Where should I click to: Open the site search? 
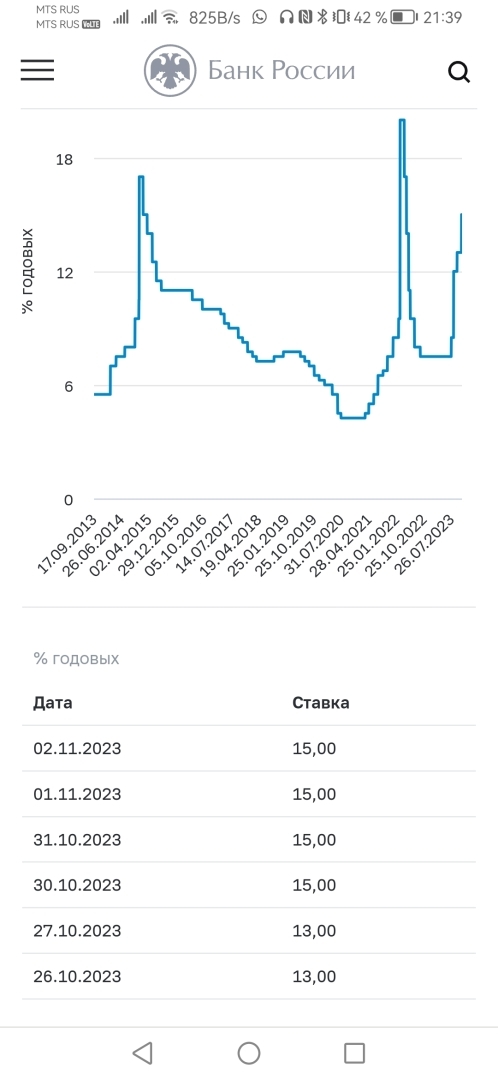[459, 72]
